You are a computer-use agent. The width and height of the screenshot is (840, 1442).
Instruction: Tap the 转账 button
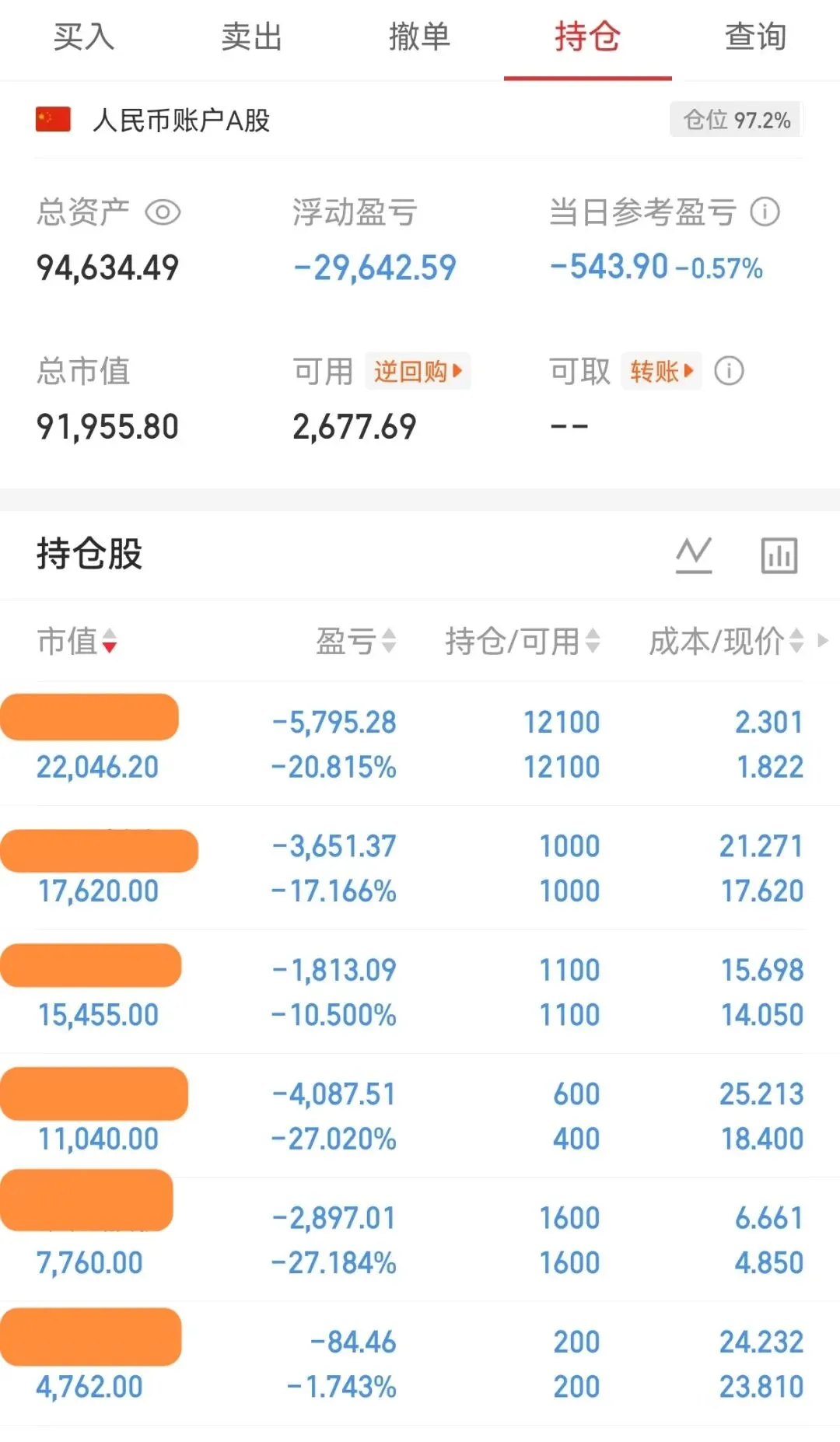coord(661,371)
